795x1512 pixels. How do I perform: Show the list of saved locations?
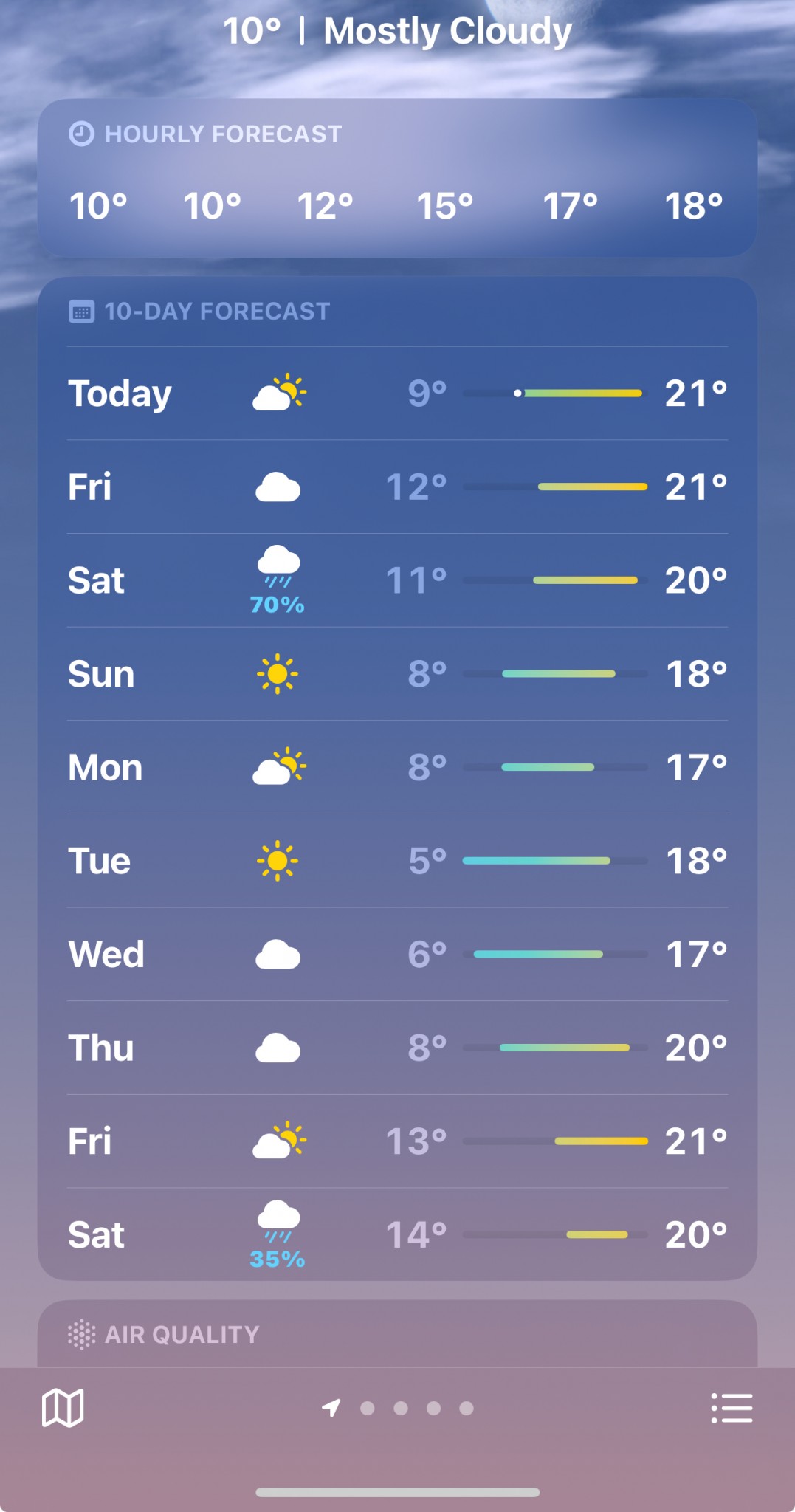coord(731,1408)
